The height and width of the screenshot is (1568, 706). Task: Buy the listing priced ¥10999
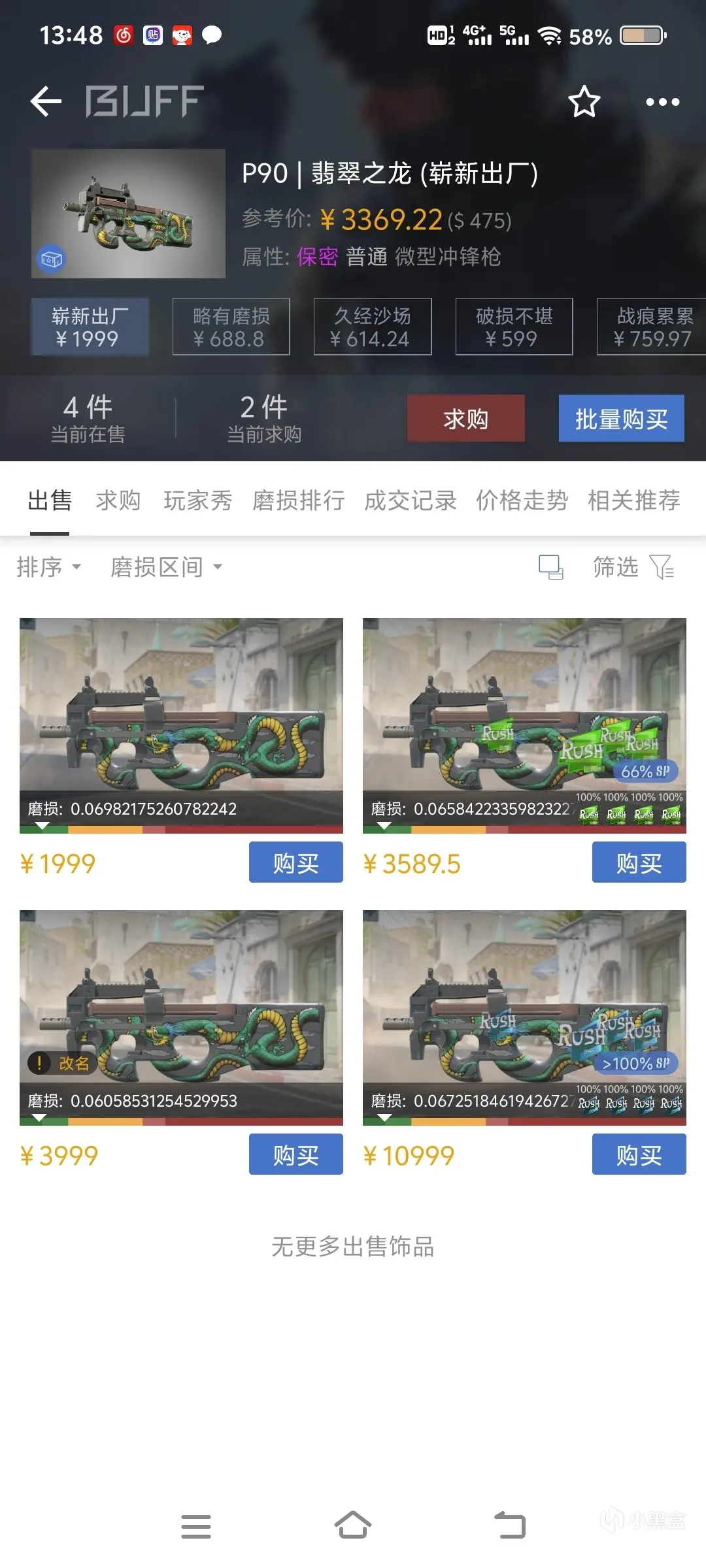pyautogui.click(x=639, y=1154)
